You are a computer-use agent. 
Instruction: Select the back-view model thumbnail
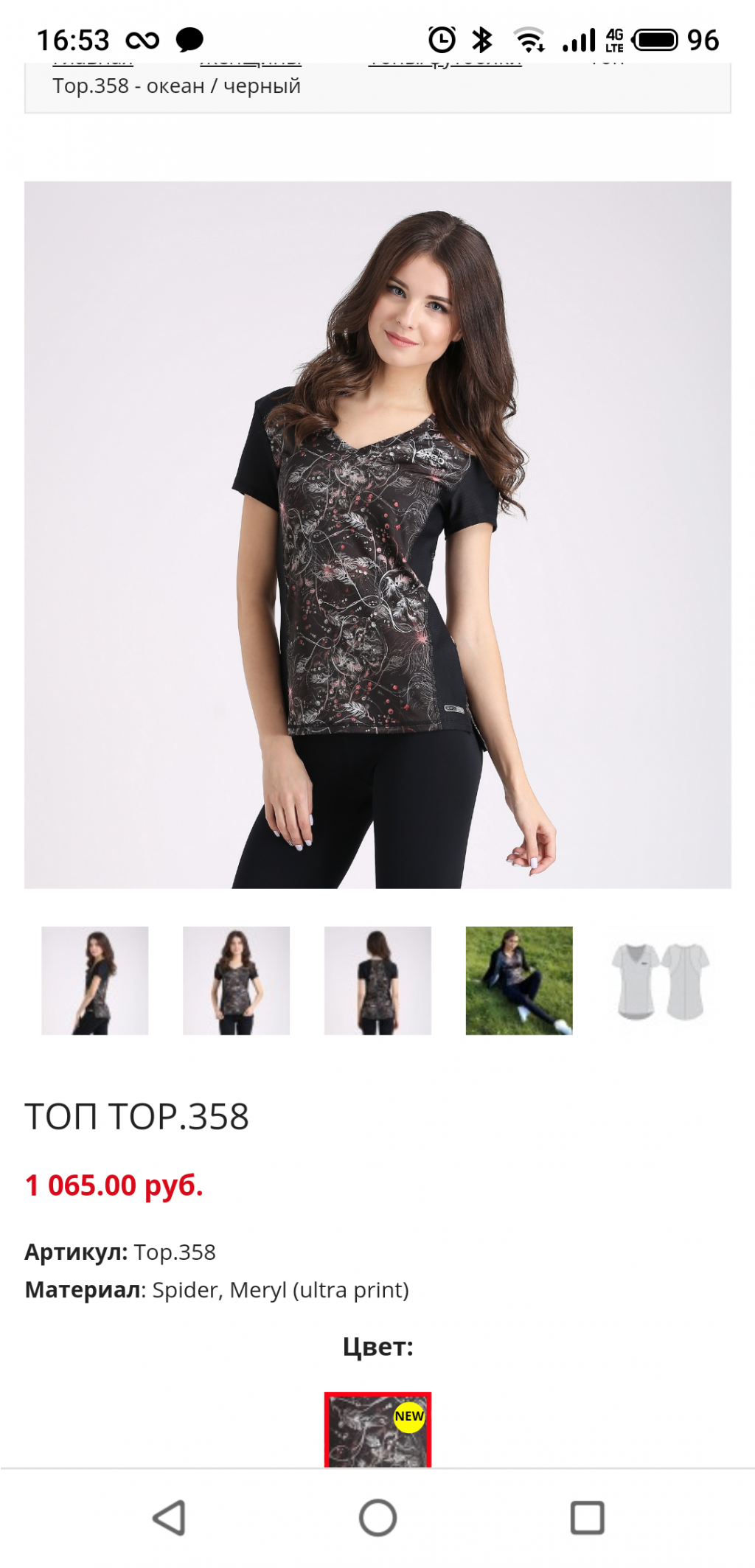(x=377, y=980)
